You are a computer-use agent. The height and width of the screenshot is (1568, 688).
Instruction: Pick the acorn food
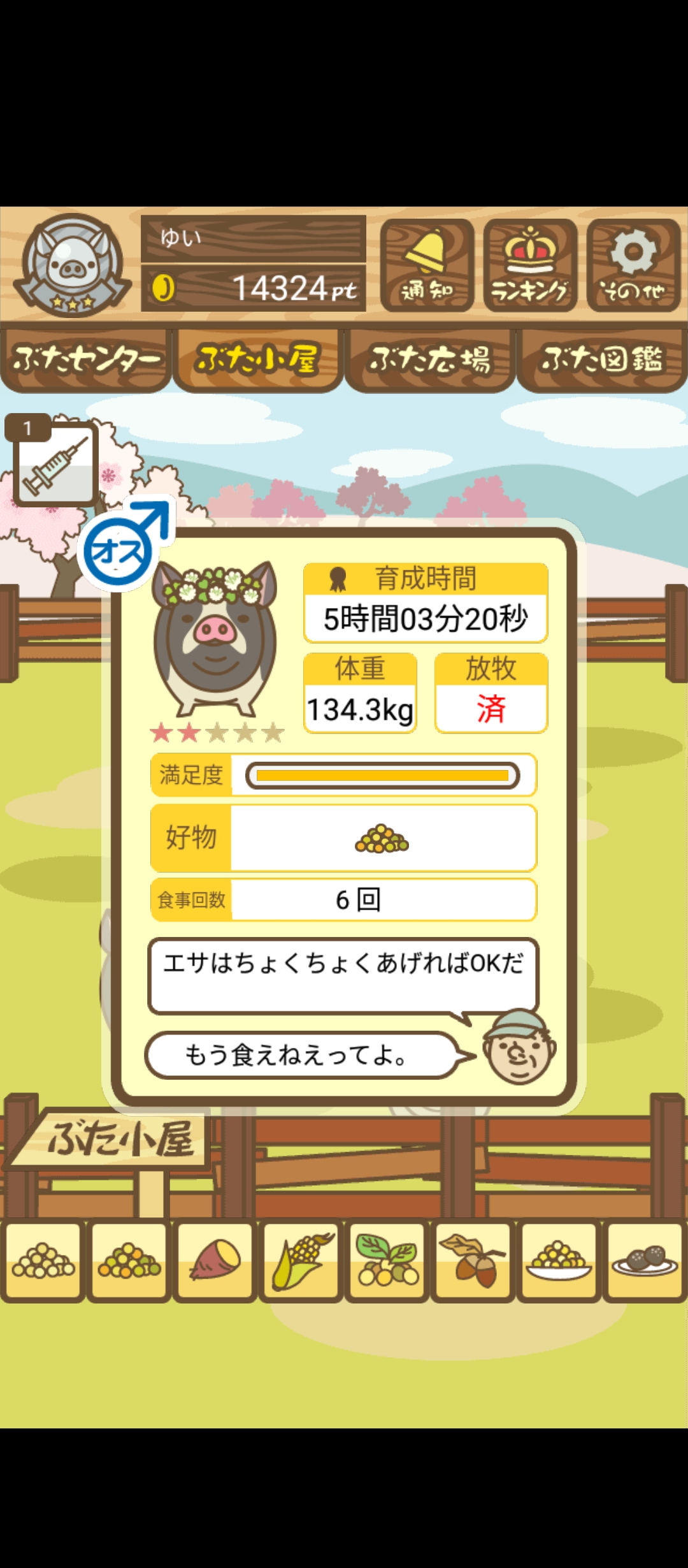473,1261
